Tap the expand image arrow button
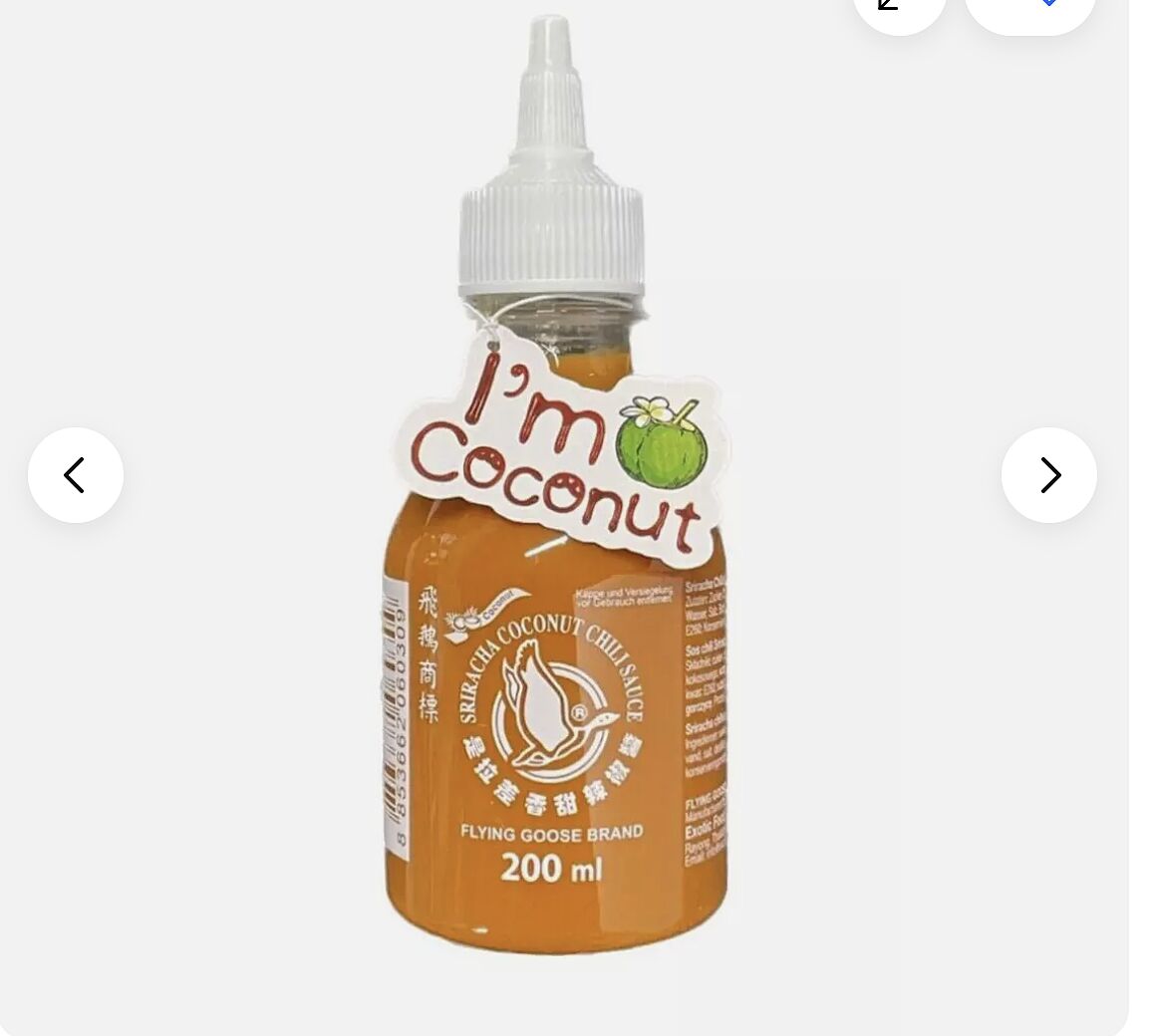The height and width of the screenshot is (1036, 1150). [899, 8]
